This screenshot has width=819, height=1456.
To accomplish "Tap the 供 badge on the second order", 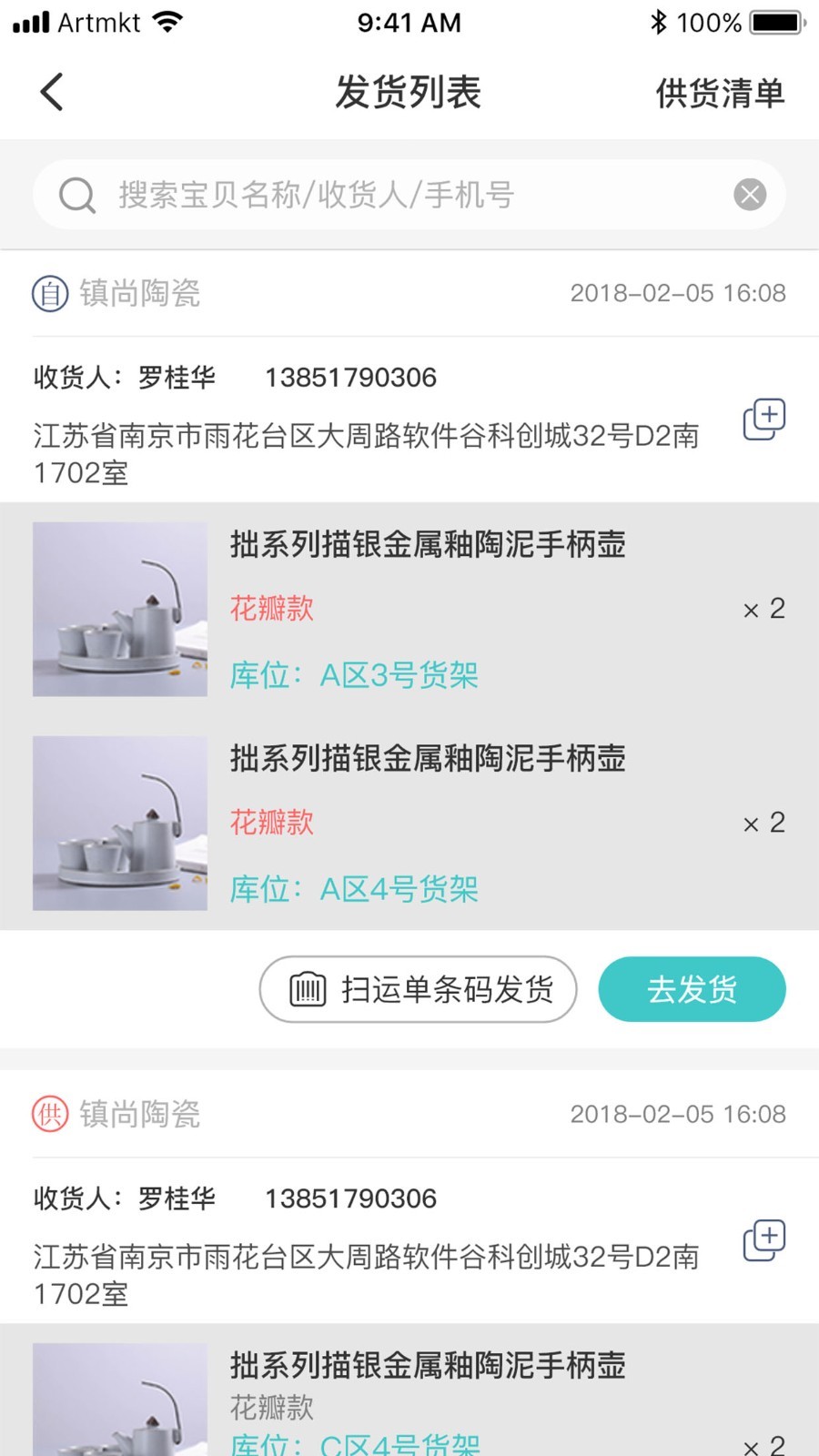I will (49, 1114).
